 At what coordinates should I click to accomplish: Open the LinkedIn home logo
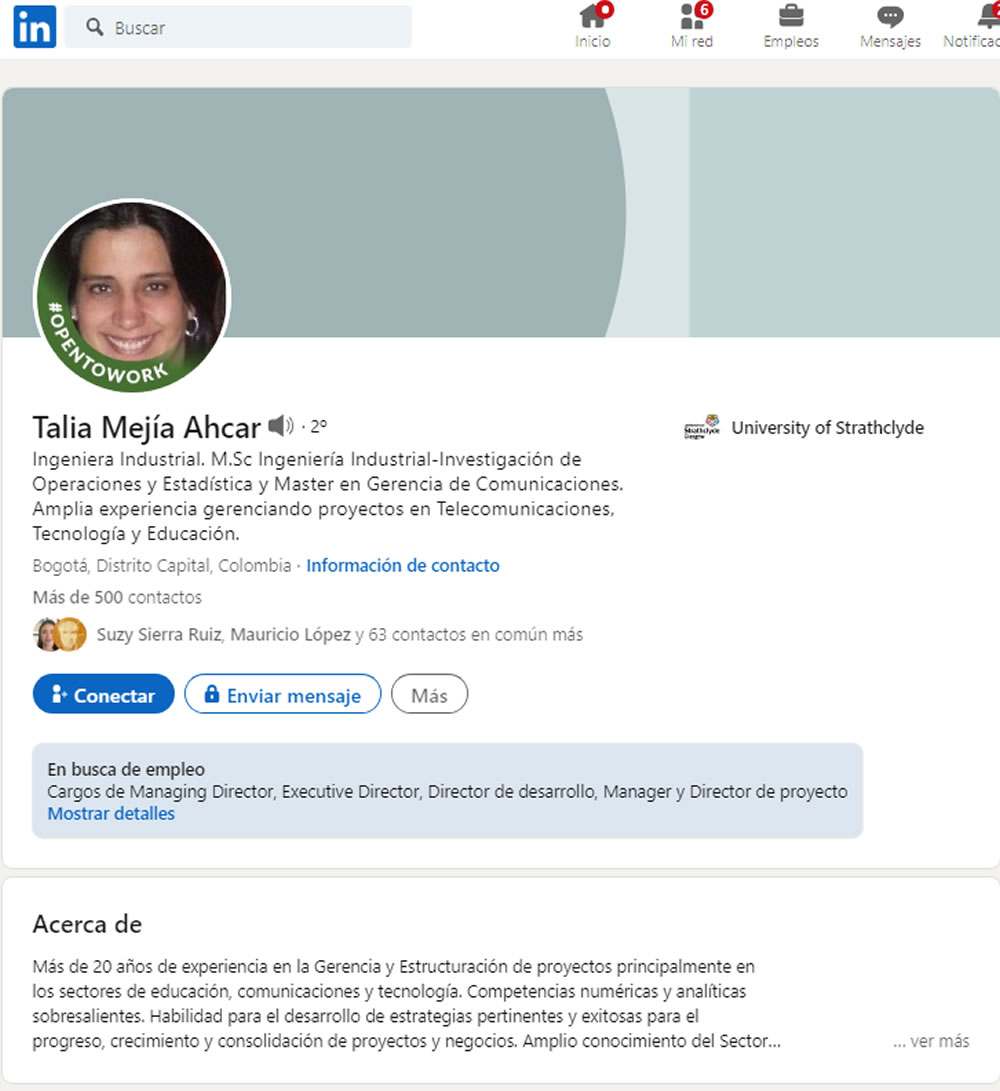click(35, 26)
